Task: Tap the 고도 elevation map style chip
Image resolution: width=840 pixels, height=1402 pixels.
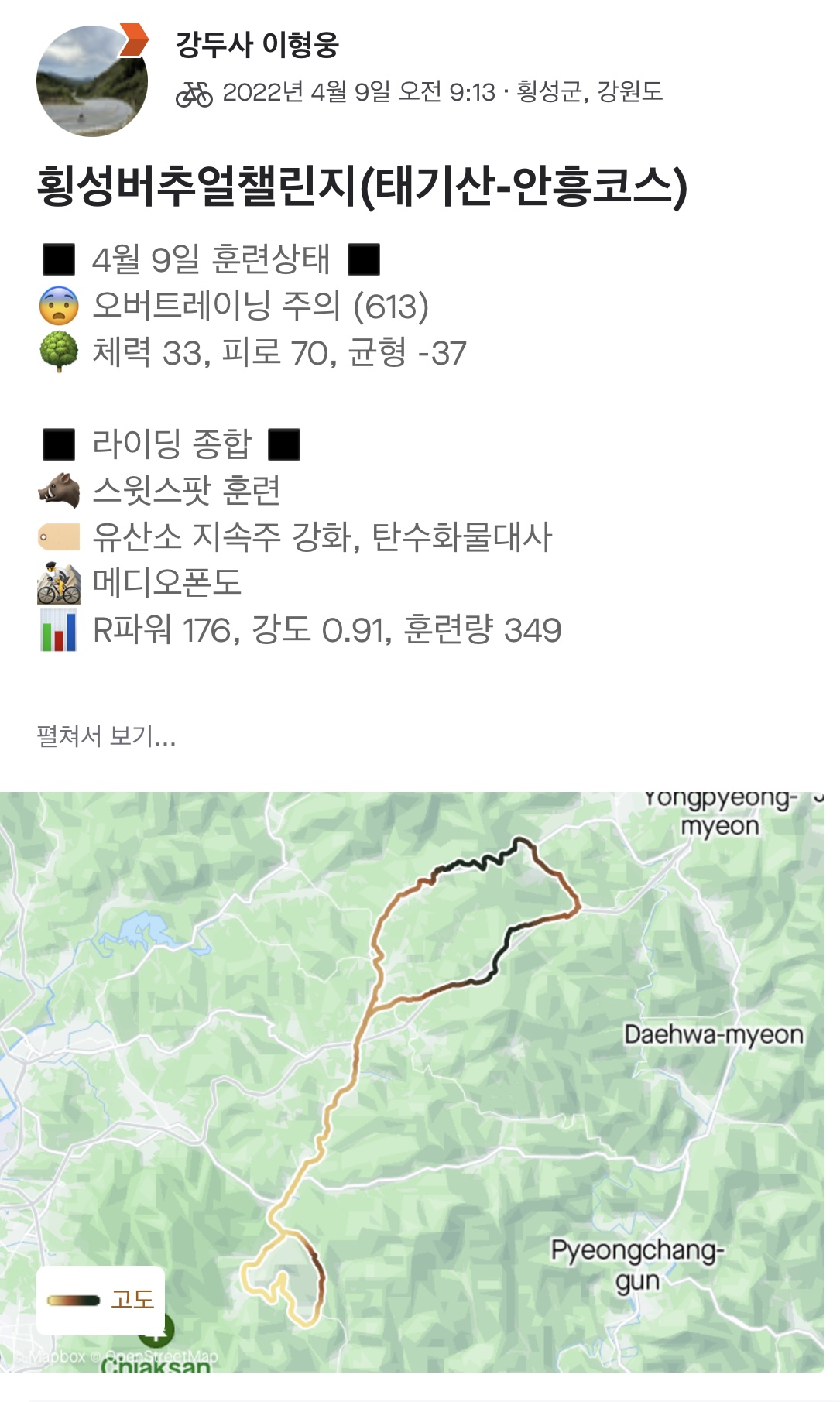Action: pos(101,1300)
